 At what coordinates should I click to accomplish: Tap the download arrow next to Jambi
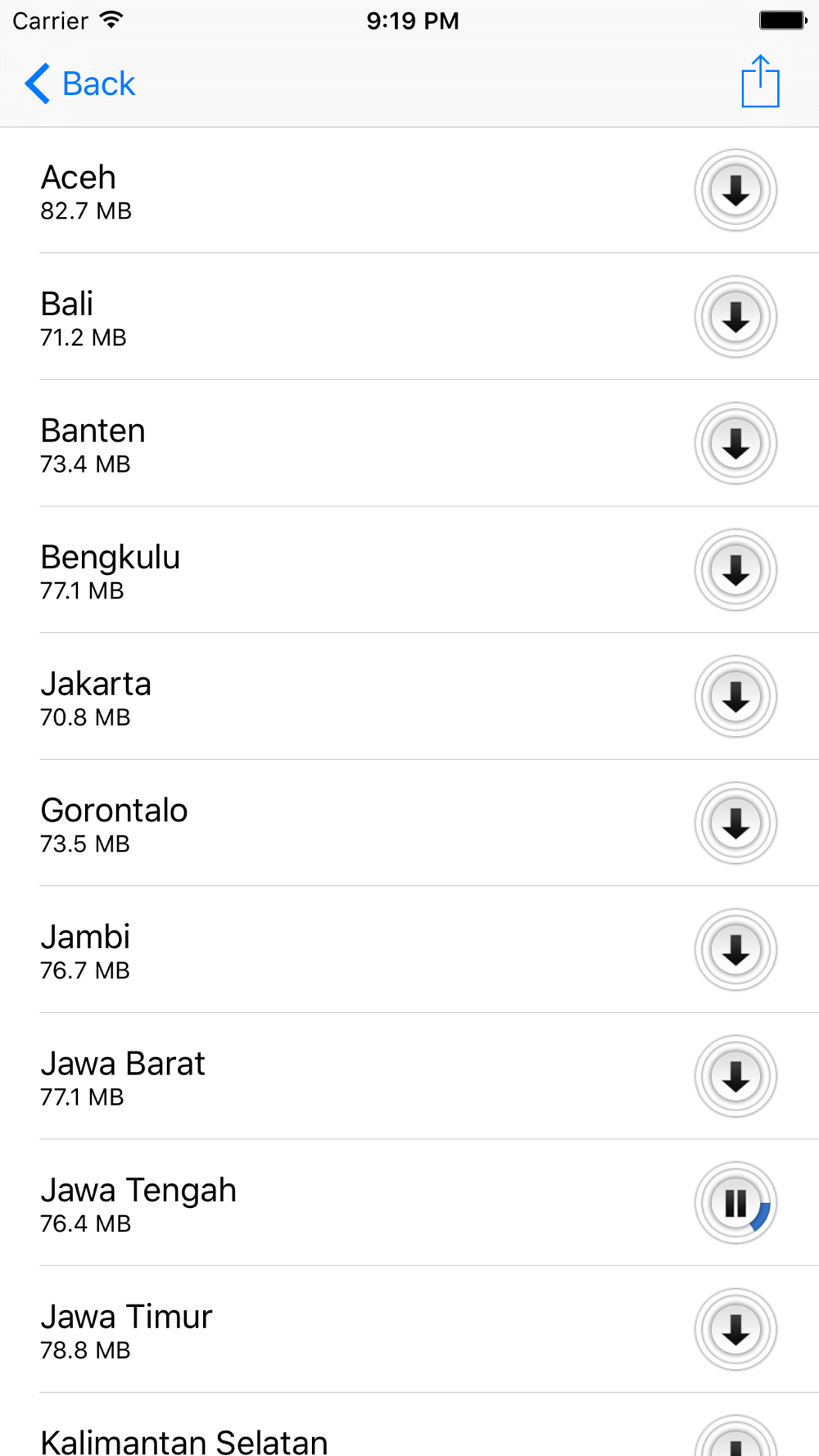[x=735, y=950]
